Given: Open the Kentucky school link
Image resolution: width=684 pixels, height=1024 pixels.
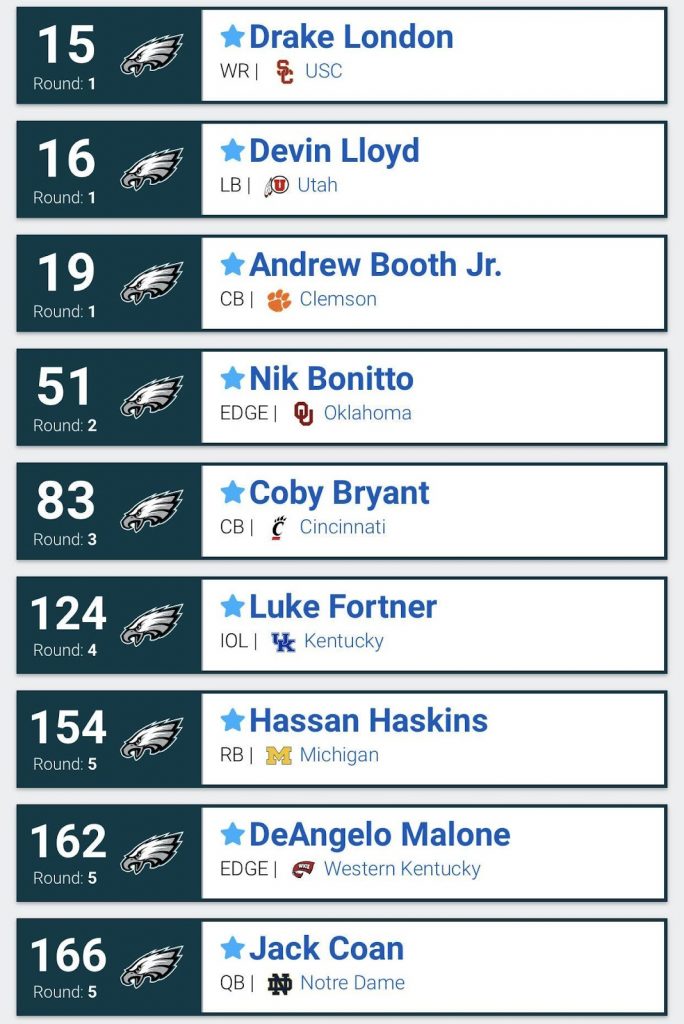Looking at the screenshot, I should click(x=343, y=641).
